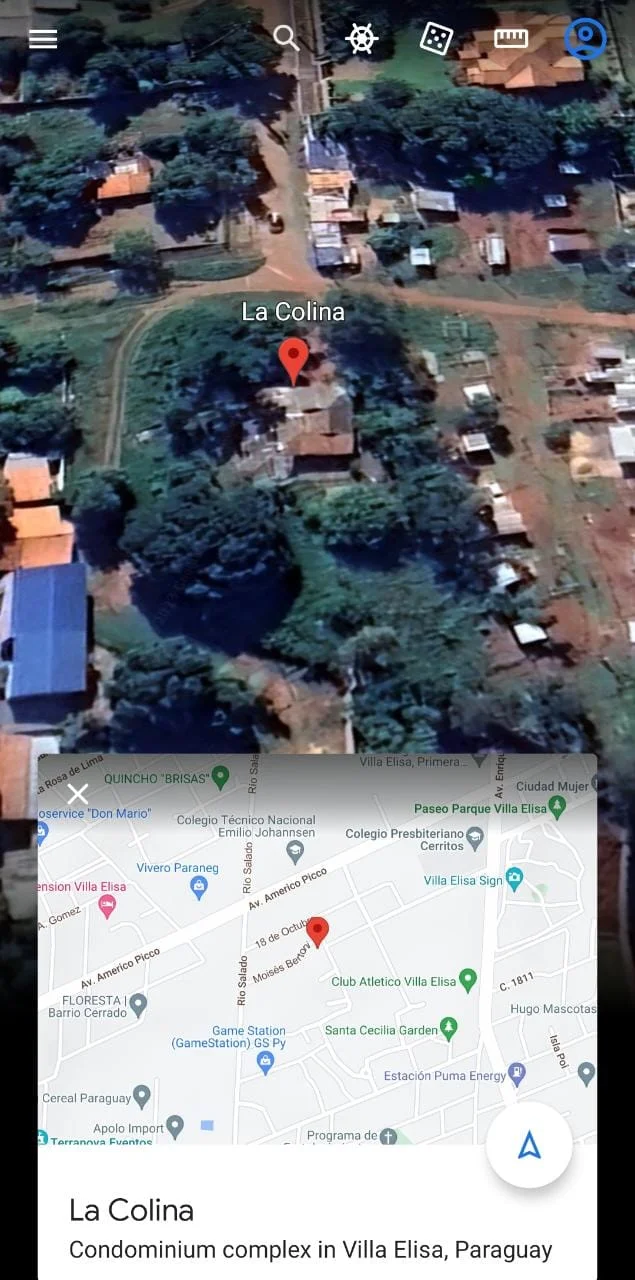635x1280 pixels.
Task: Launch Voyager ship wheel icon
Action: click(361, 39)
